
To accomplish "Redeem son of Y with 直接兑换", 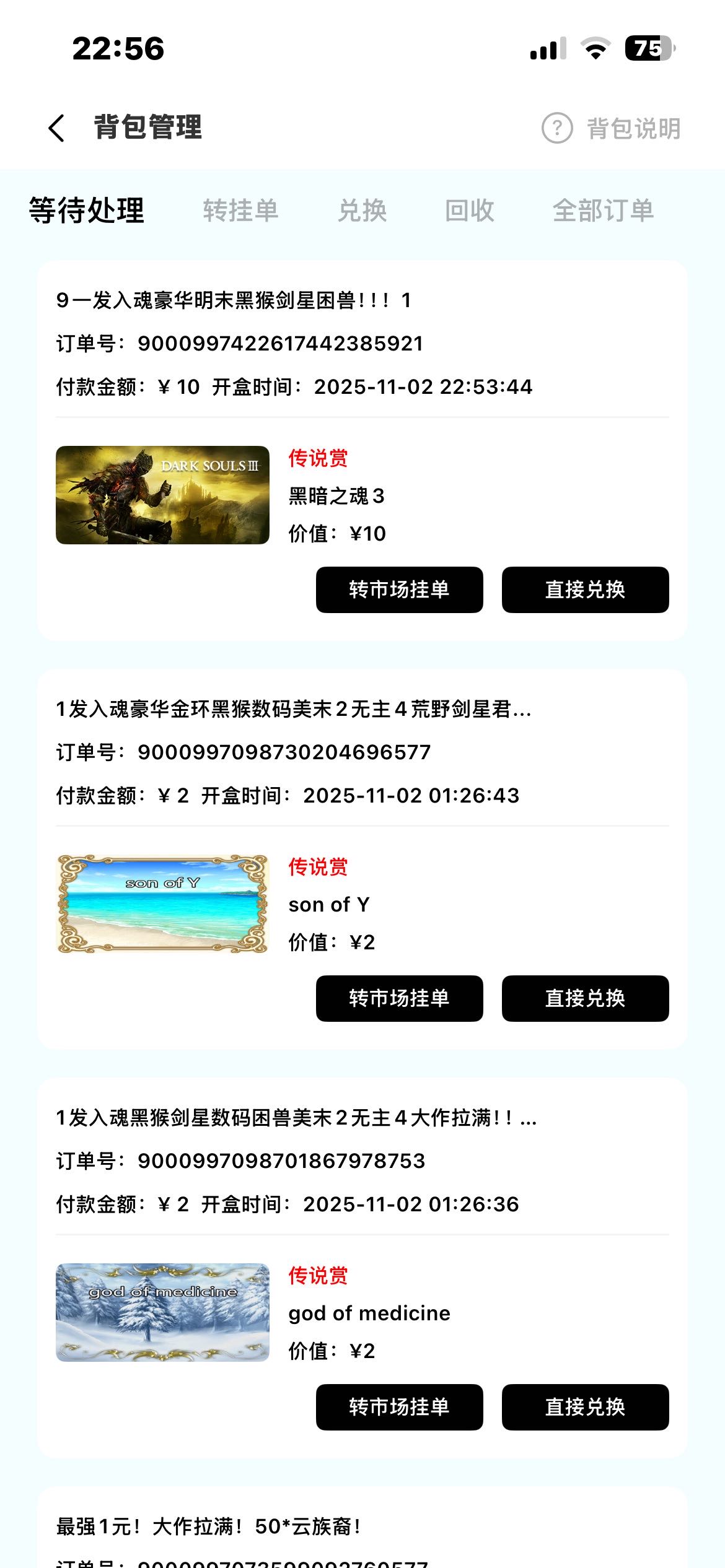I will pyautogui.click(x=585, y=998).
